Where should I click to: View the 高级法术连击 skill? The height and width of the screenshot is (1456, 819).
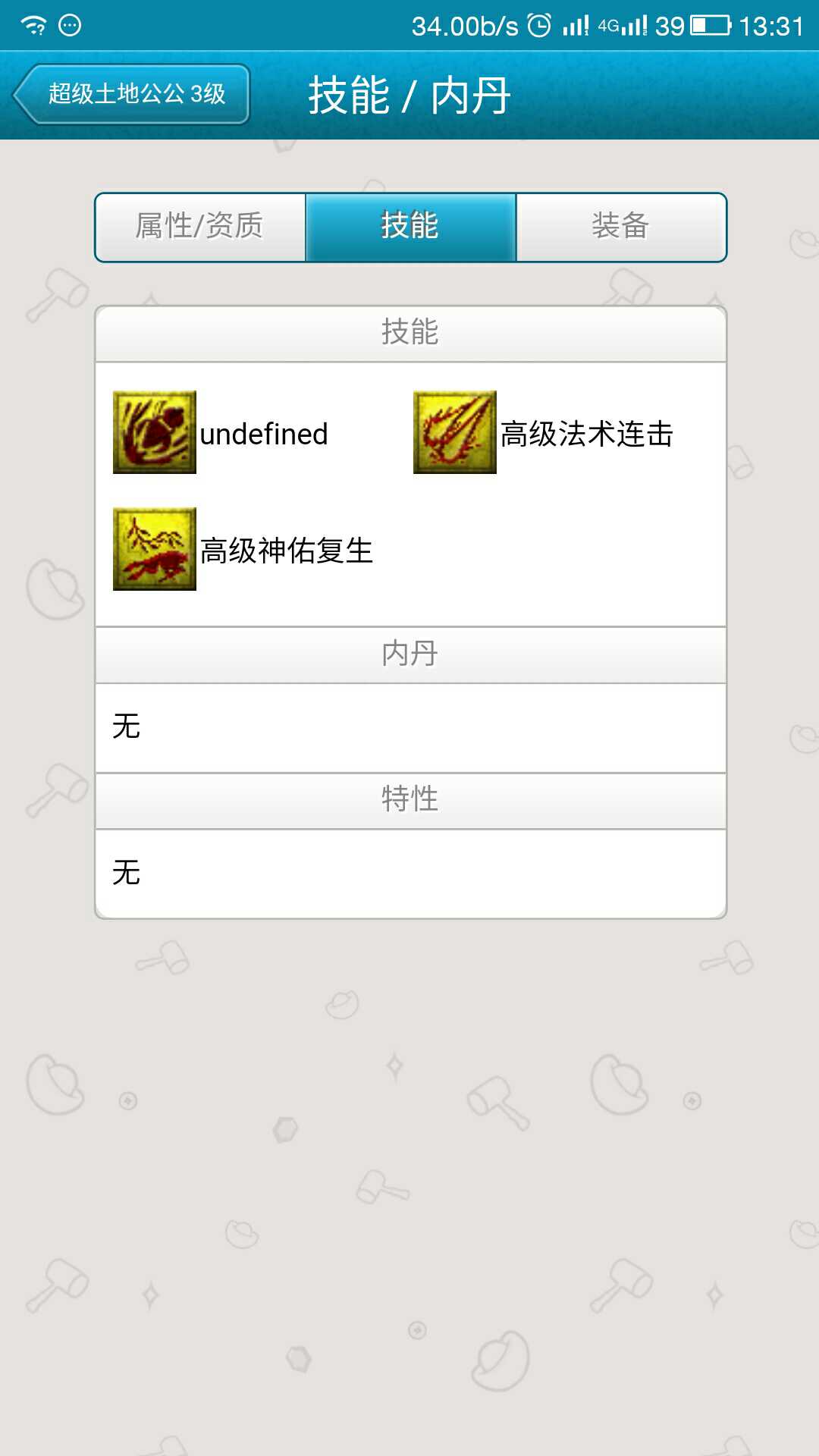click(455, 432)
